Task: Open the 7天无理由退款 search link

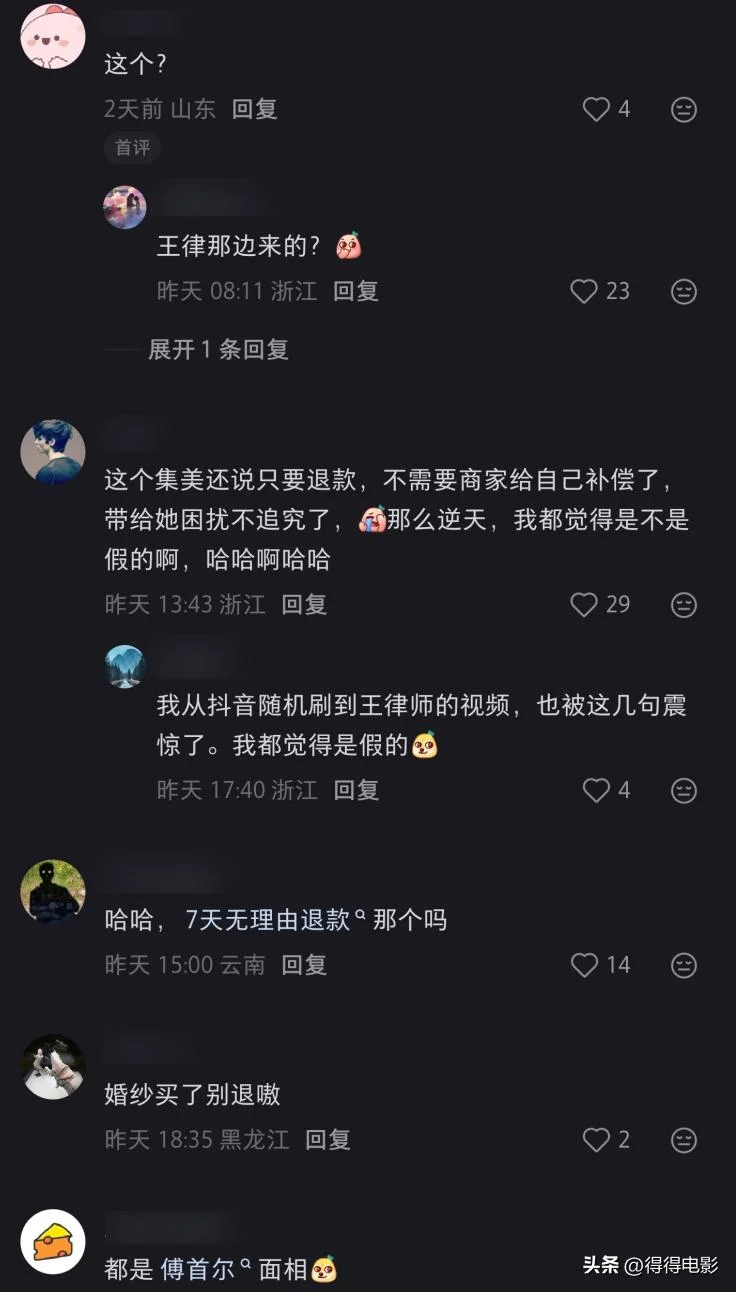Action: point(268,919)
